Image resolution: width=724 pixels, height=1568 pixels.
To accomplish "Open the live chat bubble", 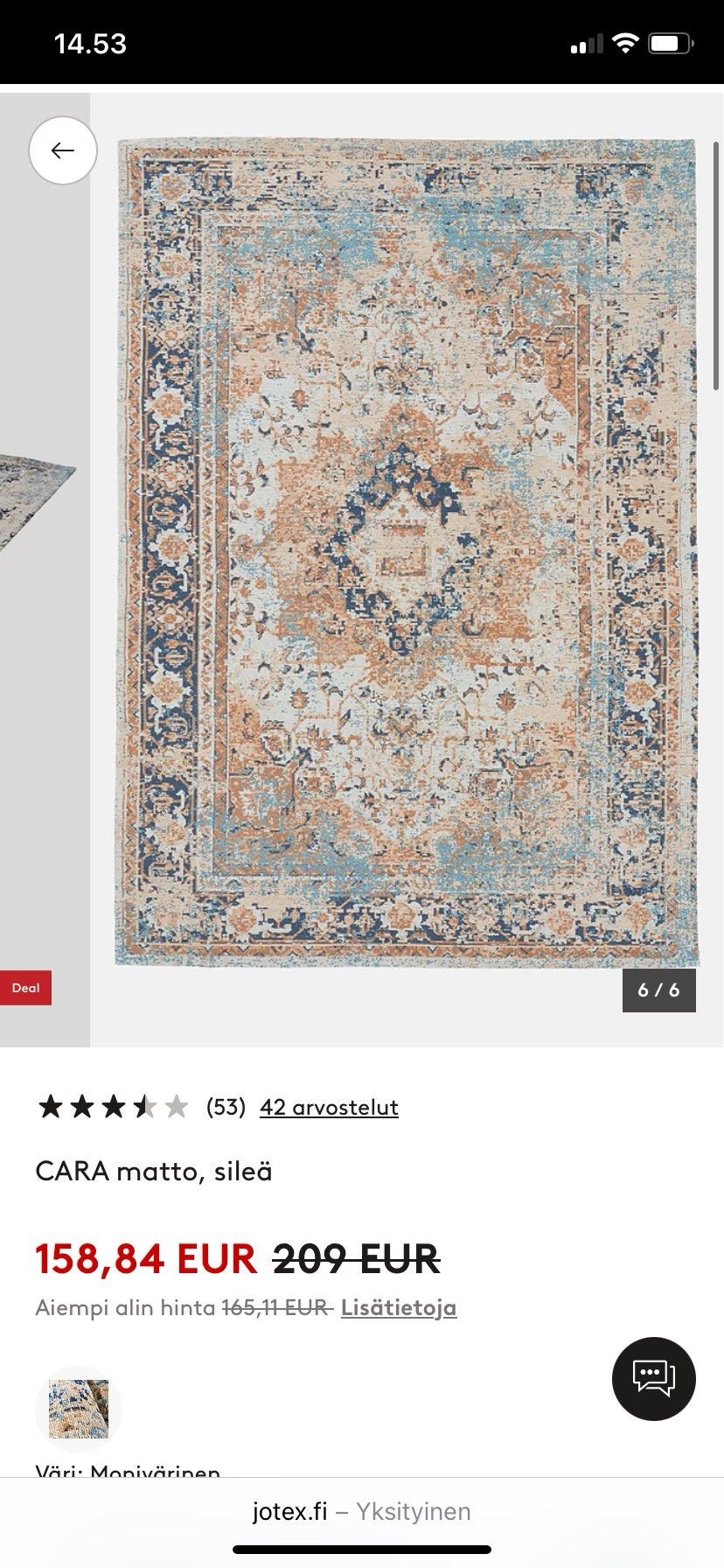I will pyautogui.click(x=654, y=1378).
